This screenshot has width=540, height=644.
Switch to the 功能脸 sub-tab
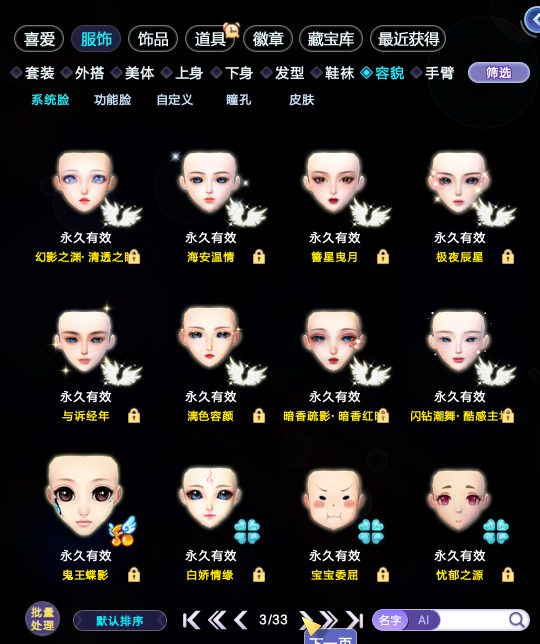coord(113,99)
